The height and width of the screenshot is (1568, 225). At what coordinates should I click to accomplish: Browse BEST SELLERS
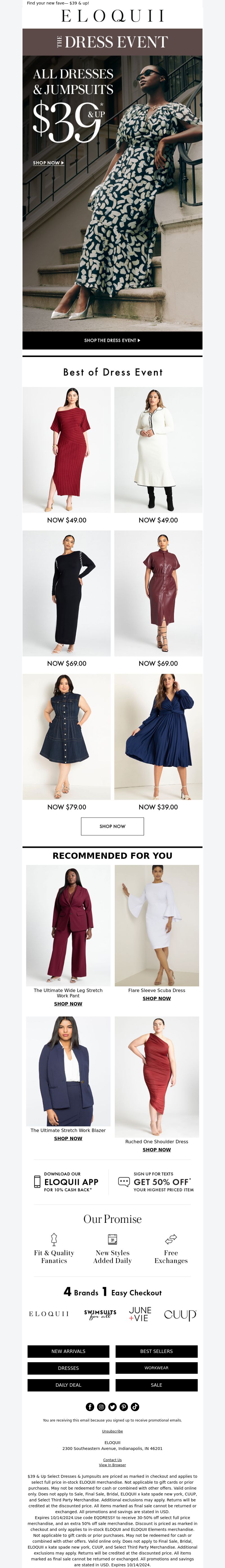(156, 1351)
